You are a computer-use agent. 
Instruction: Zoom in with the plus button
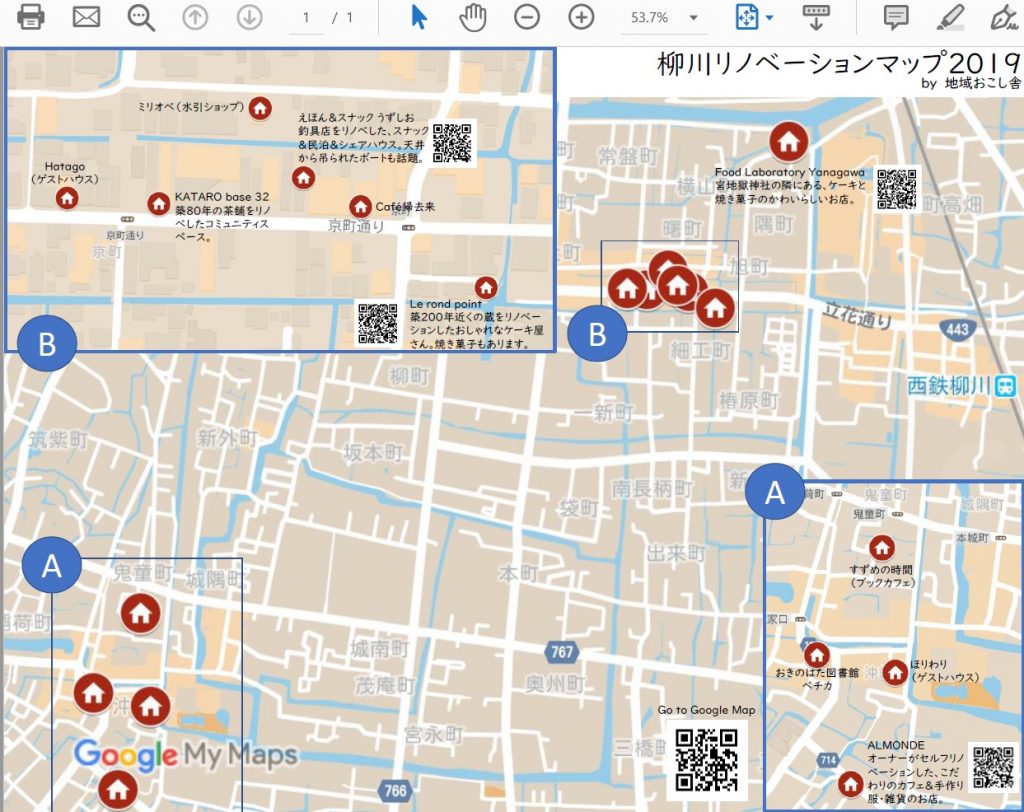(581, 17)
